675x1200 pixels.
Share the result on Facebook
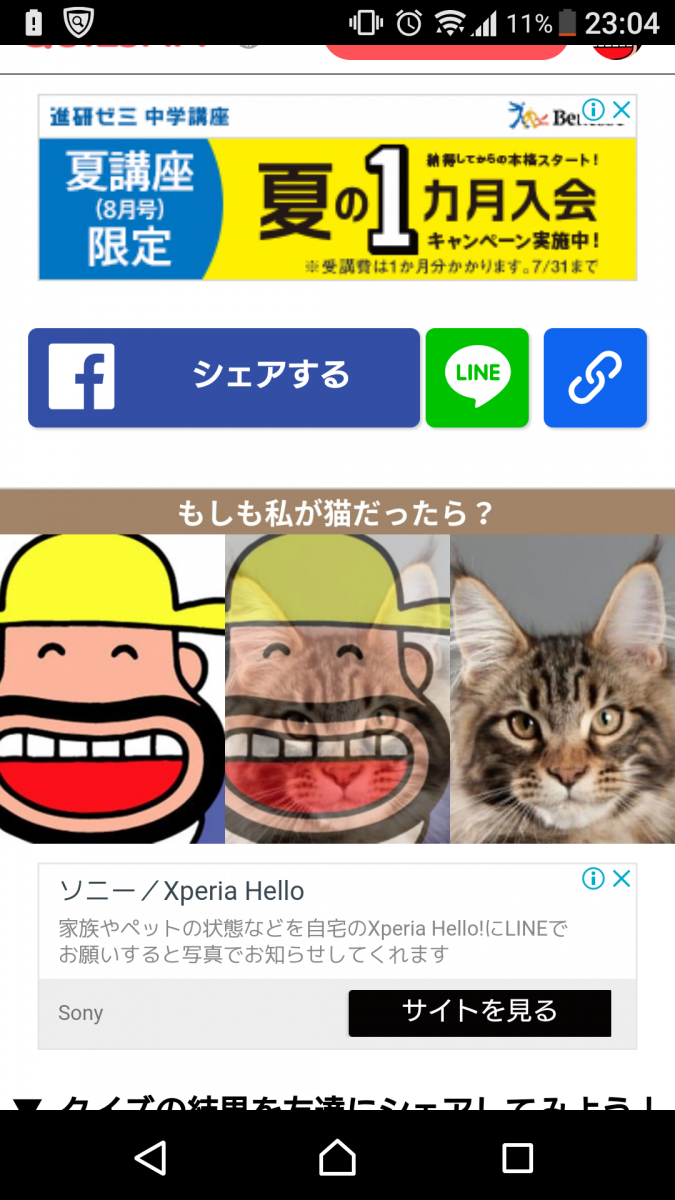point(223,378)
